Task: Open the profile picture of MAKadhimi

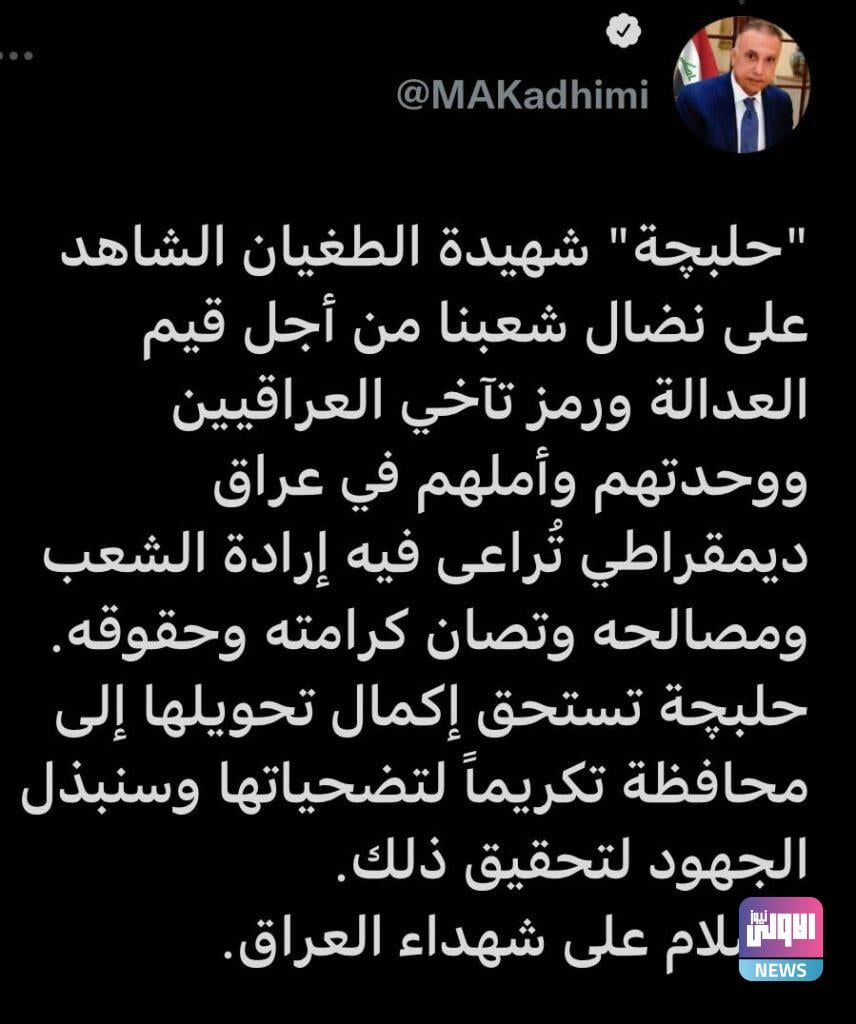Action: pyautogui.click(x=741, y=85)
